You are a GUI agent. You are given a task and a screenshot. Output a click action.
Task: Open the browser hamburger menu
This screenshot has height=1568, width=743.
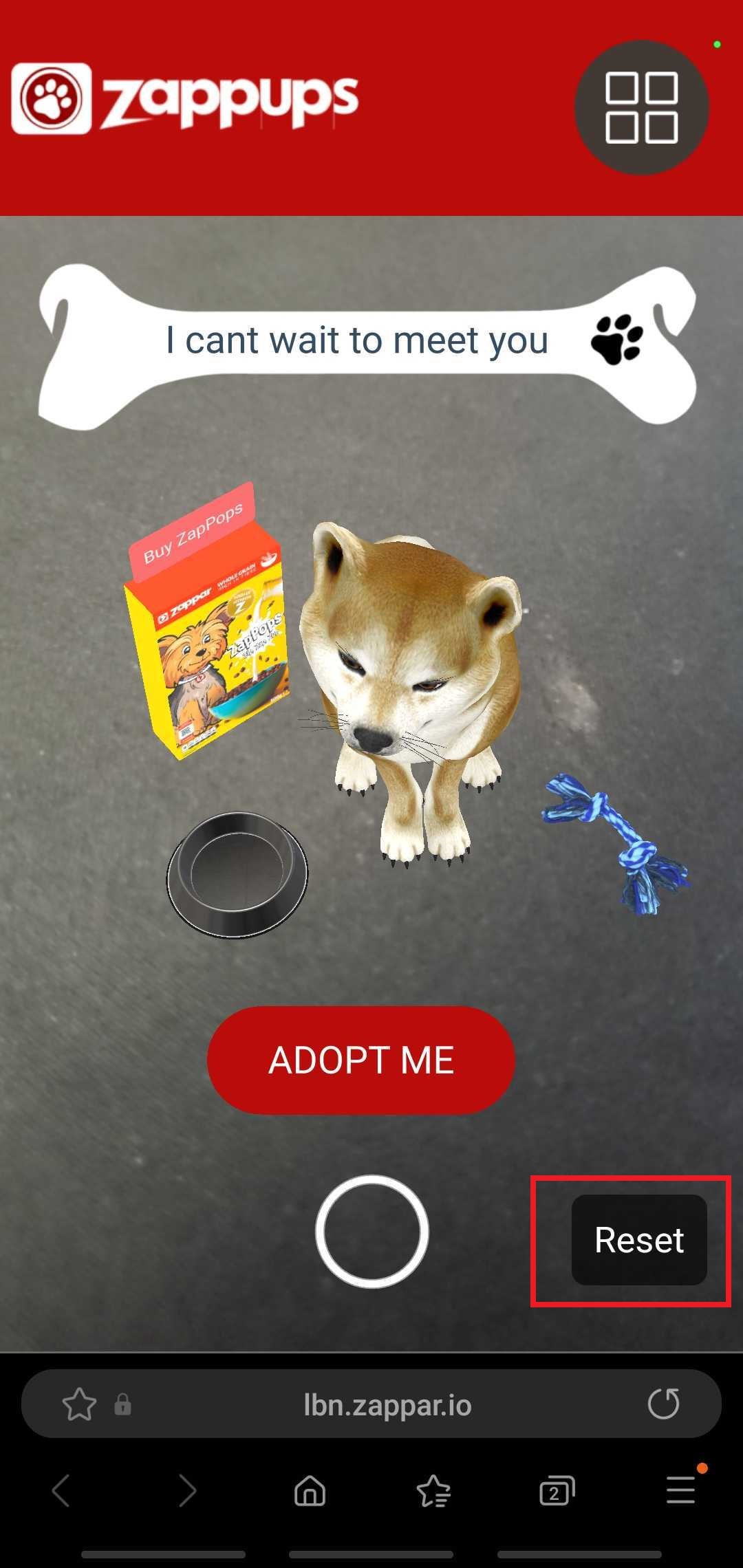(680, 1490)
